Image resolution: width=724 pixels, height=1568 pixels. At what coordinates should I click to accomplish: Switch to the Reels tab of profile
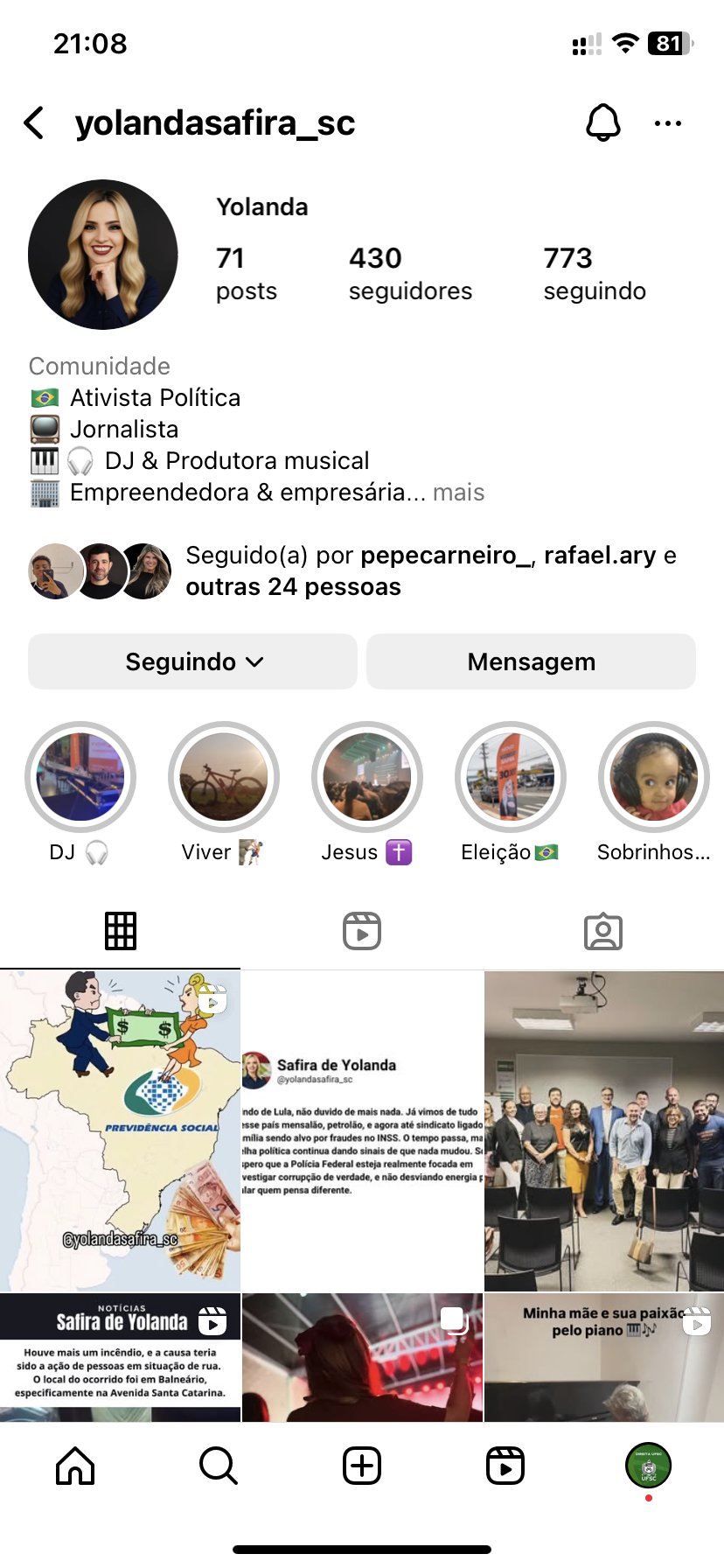[x=362, y=931]
